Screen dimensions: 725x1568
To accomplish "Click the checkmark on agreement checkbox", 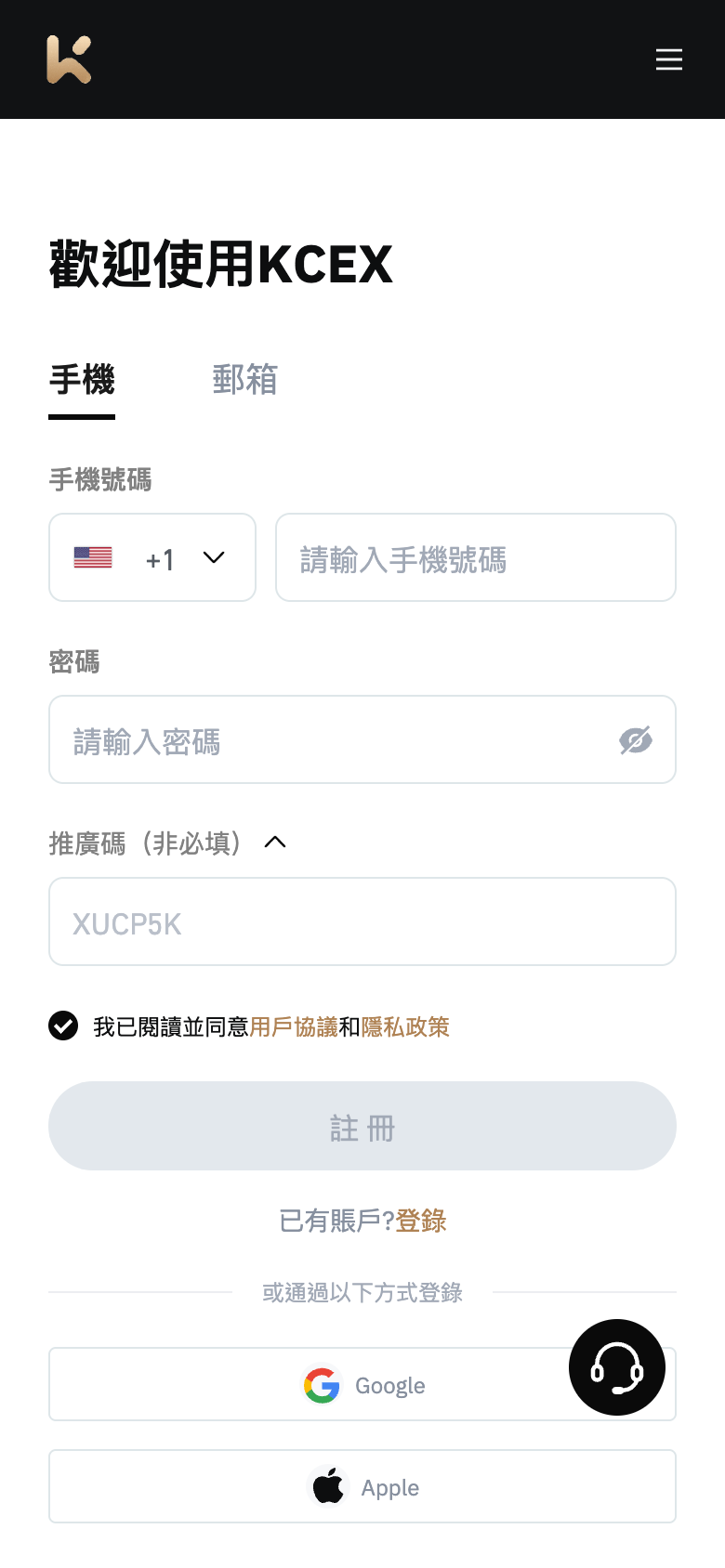I will (x=62, y=1026).
